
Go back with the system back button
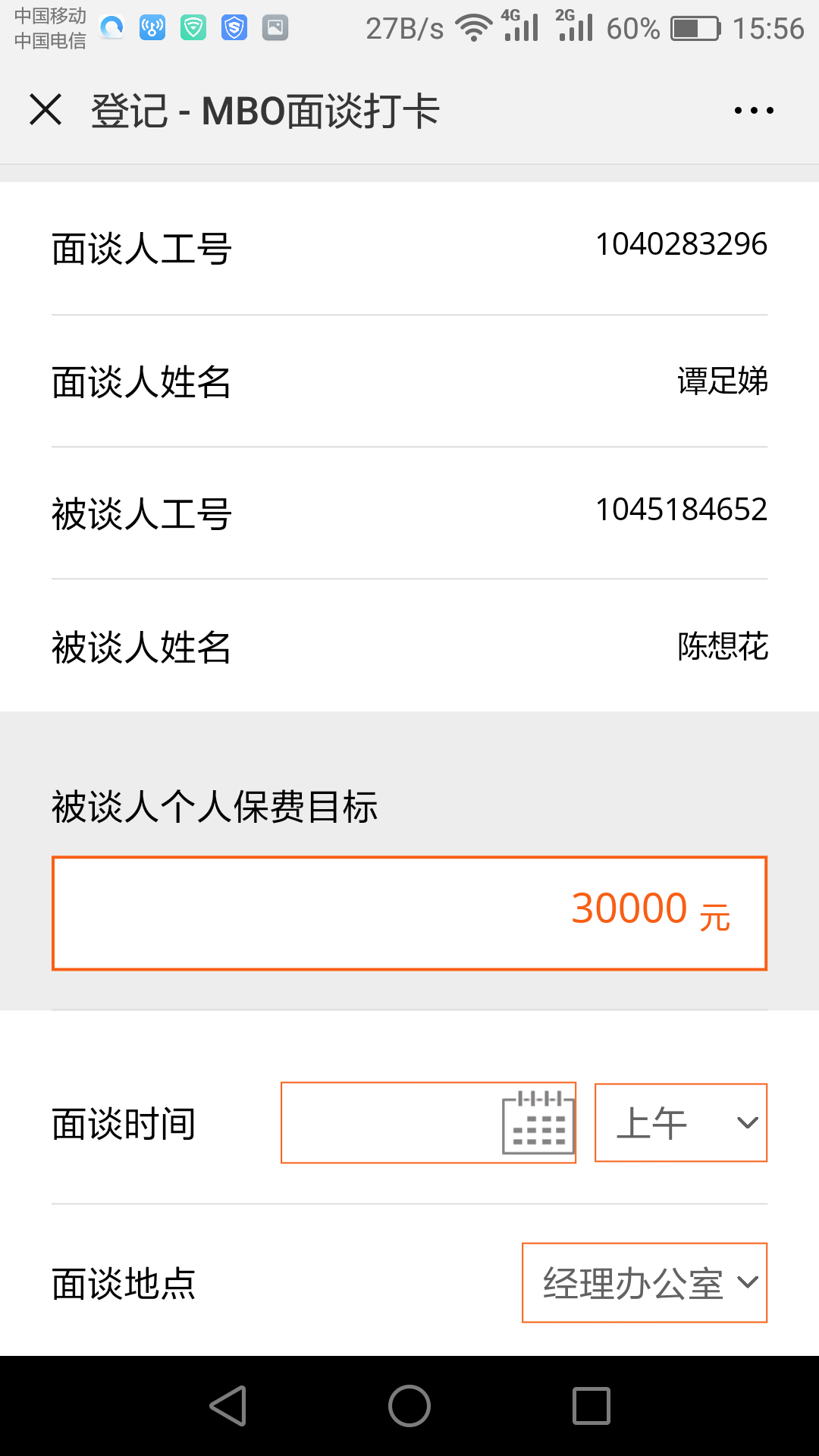click(228, 1406)
